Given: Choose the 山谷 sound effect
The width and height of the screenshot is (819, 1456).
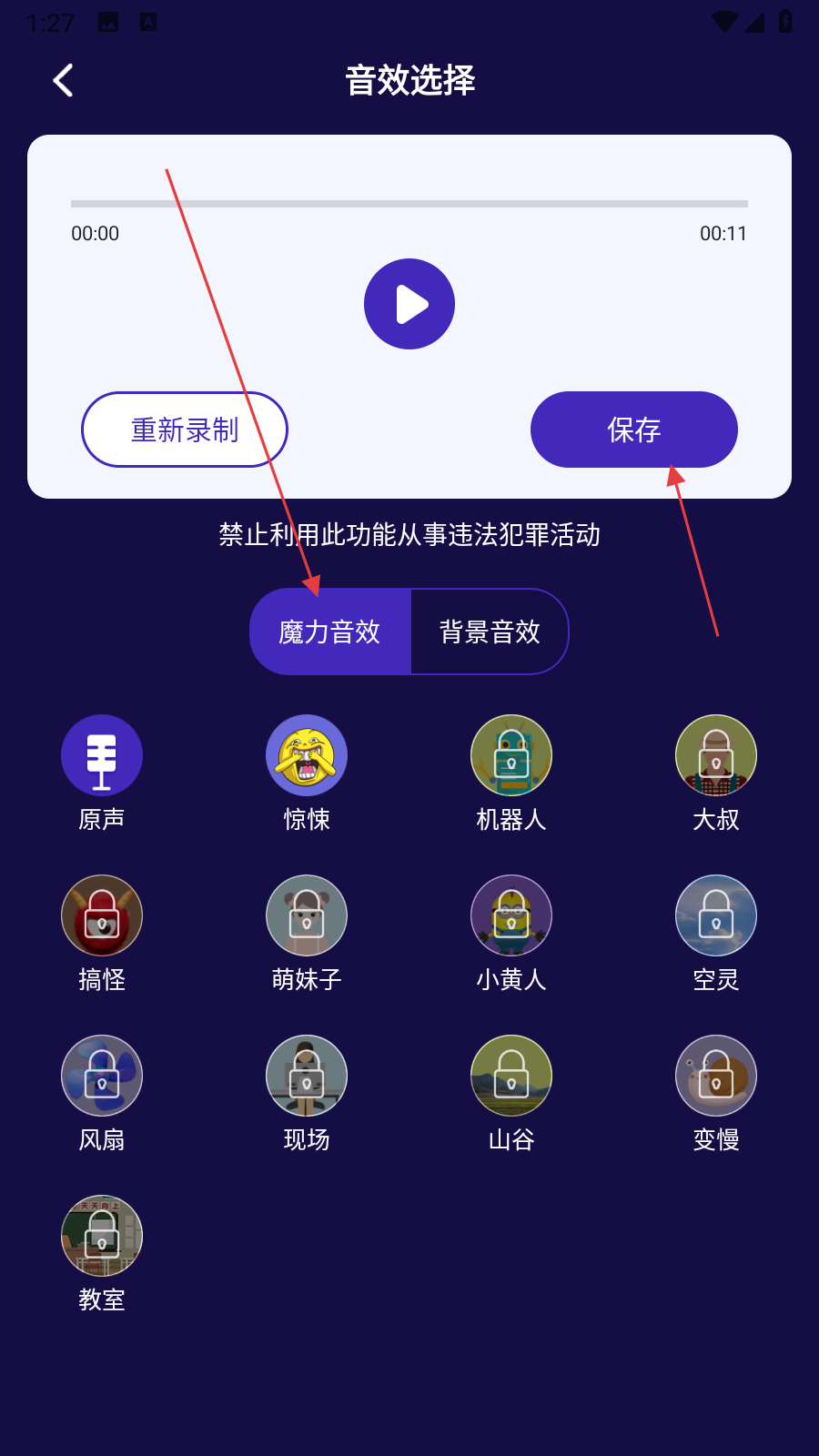Looking at the screenshot, I should [x=511, y=1076].
